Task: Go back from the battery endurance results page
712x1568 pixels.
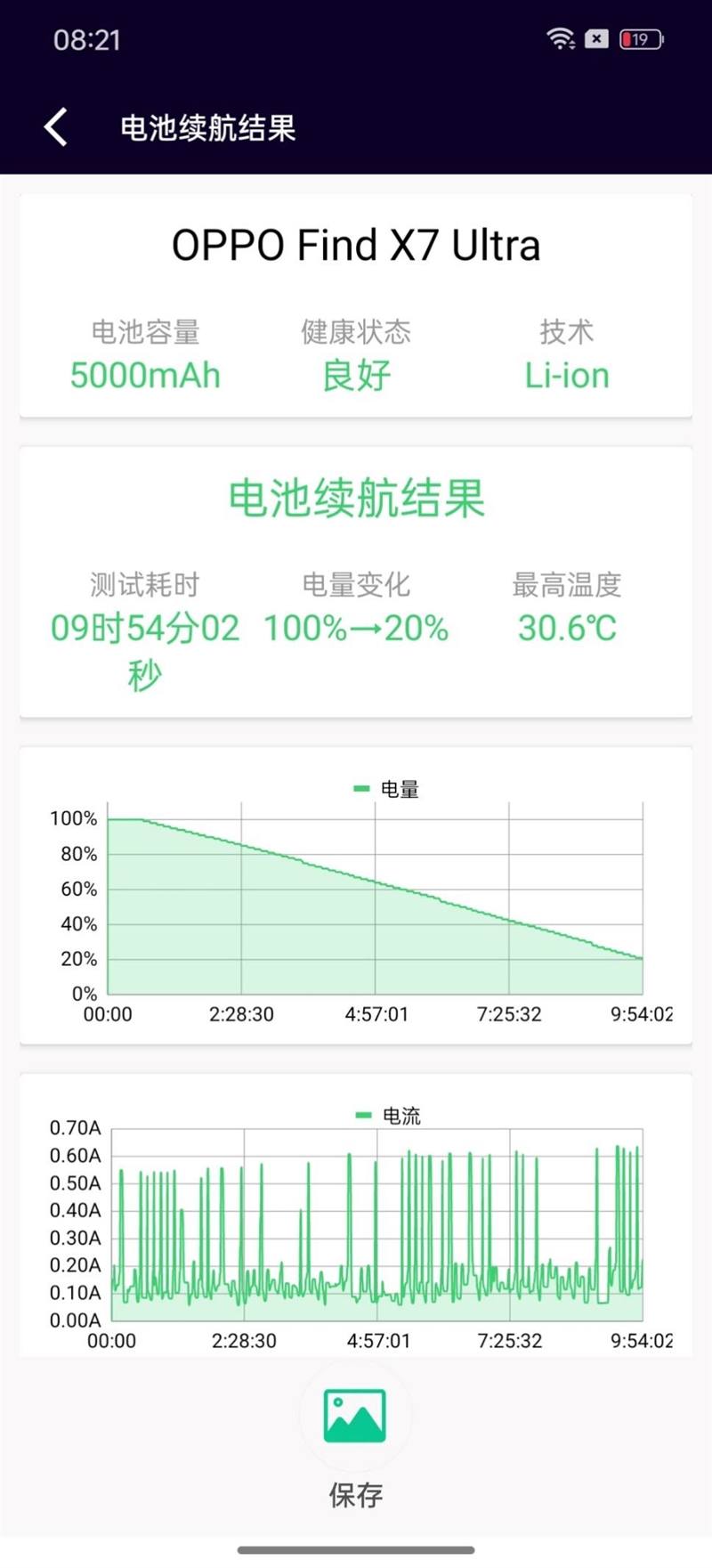Action: (x=56, y=127)
